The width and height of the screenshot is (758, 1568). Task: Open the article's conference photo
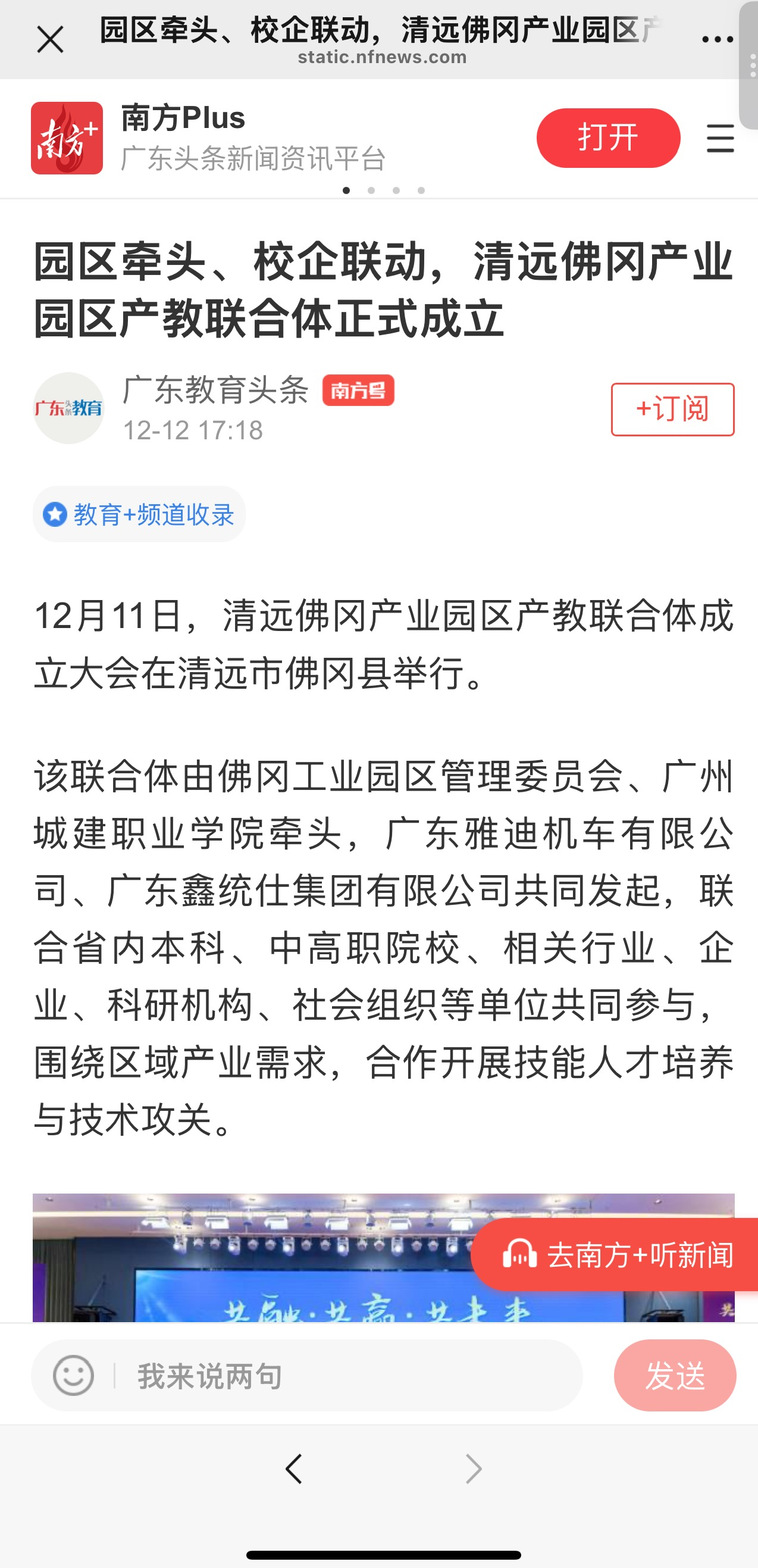384,1258
